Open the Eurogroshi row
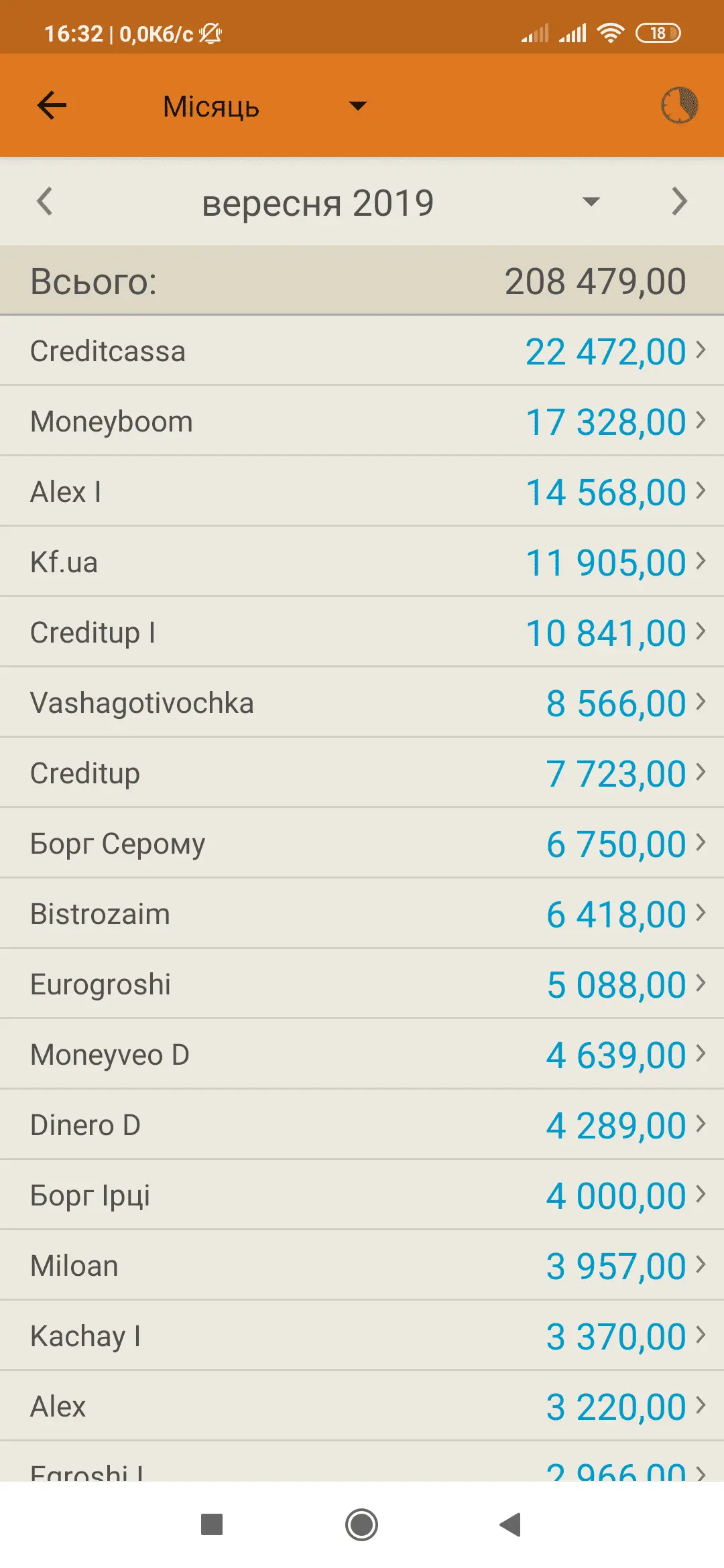Screen dimensions: 724x1568 point(362,984)
